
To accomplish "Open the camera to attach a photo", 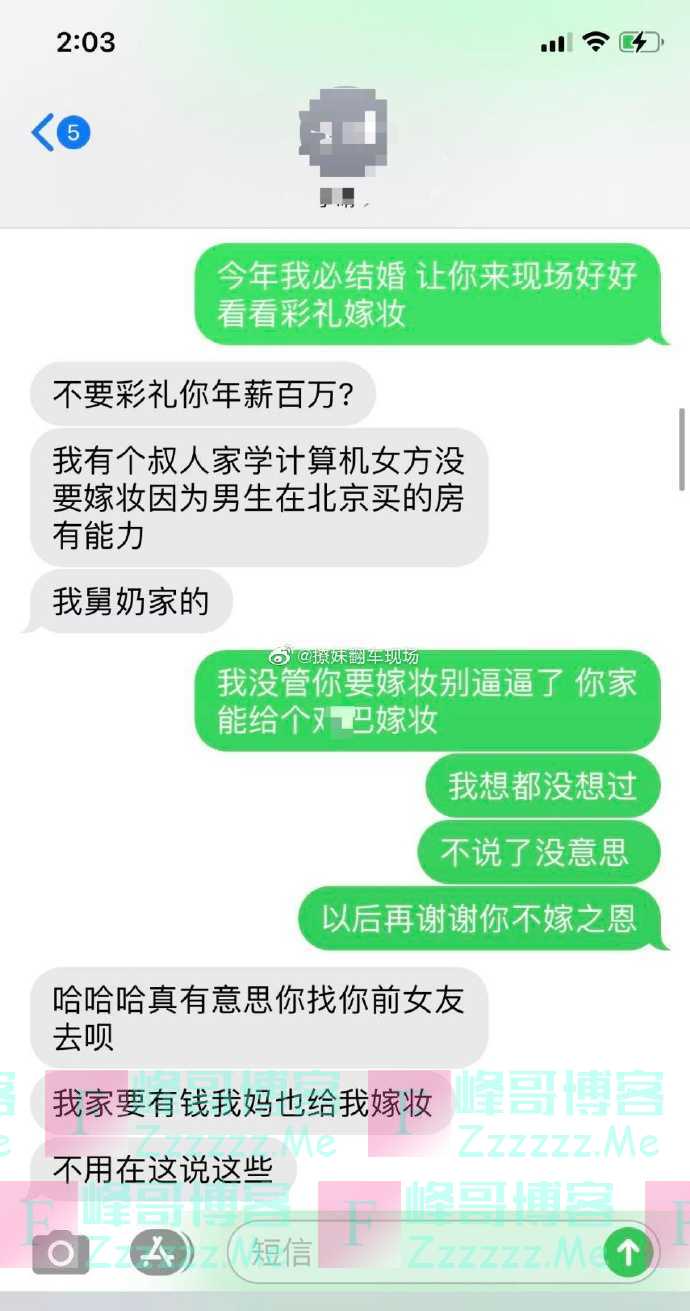I will 61,1252.
